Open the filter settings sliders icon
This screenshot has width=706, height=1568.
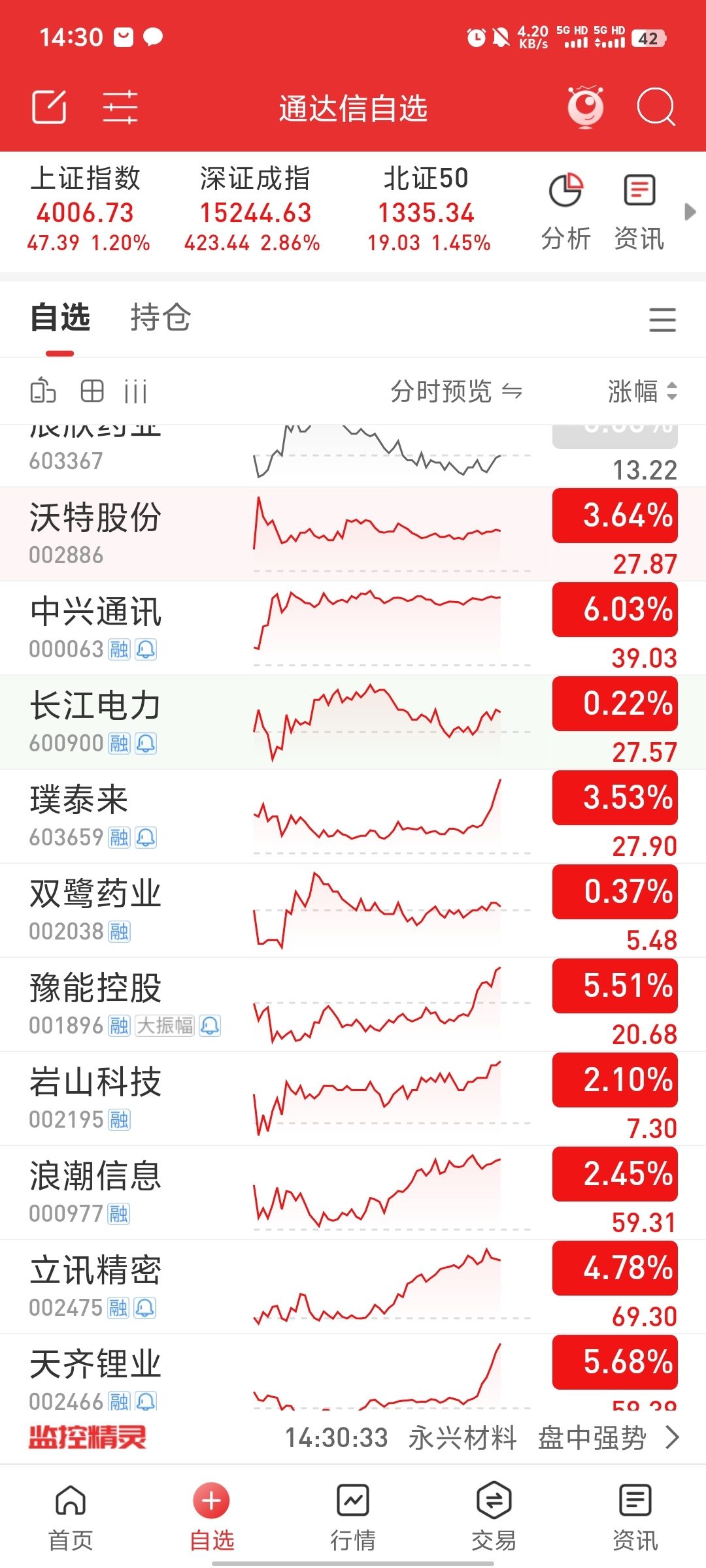pyautogui.click(x=120, y=107)
